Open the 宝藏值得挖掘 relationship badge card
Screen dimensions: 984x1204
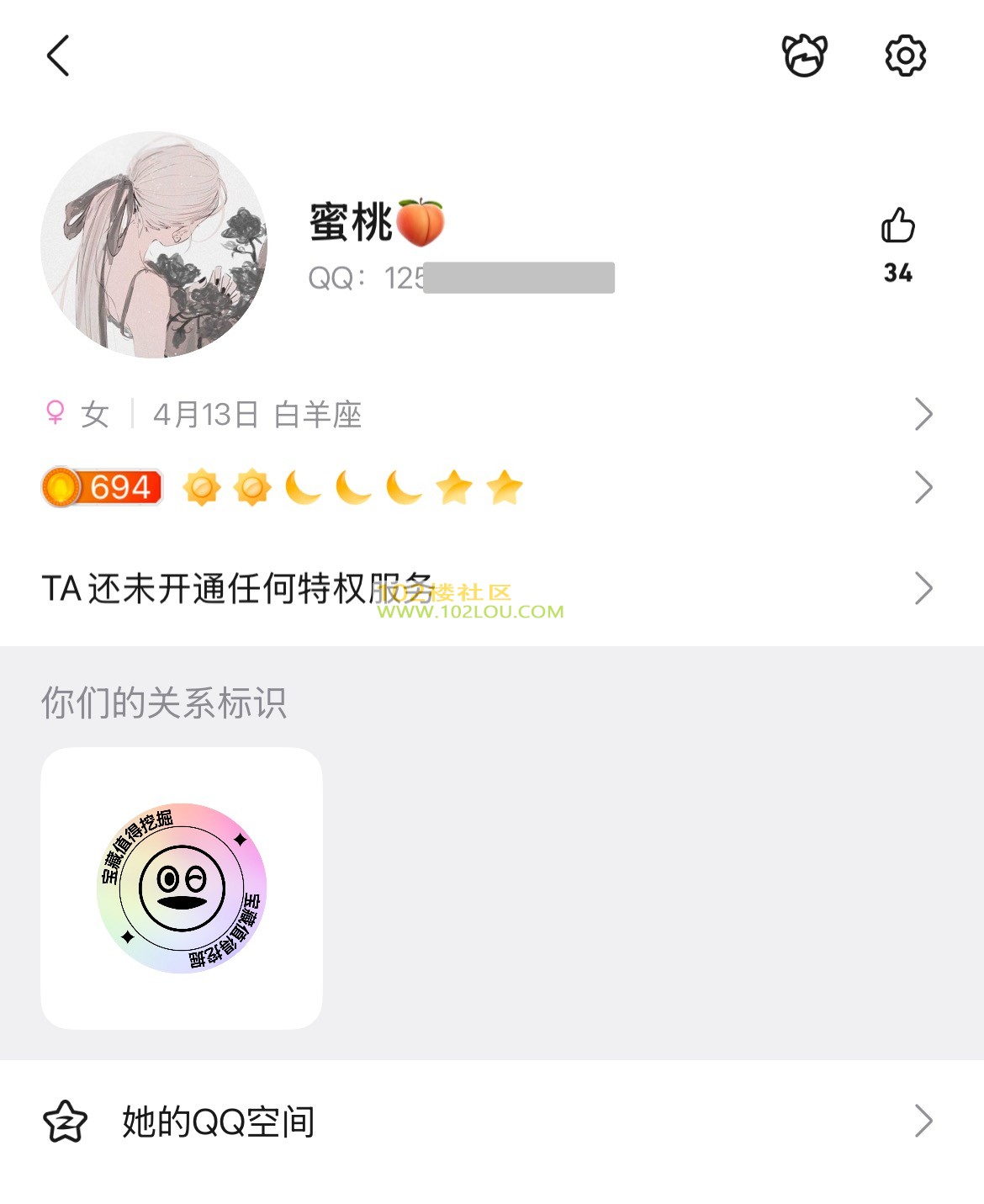click(x=182, y=888)
